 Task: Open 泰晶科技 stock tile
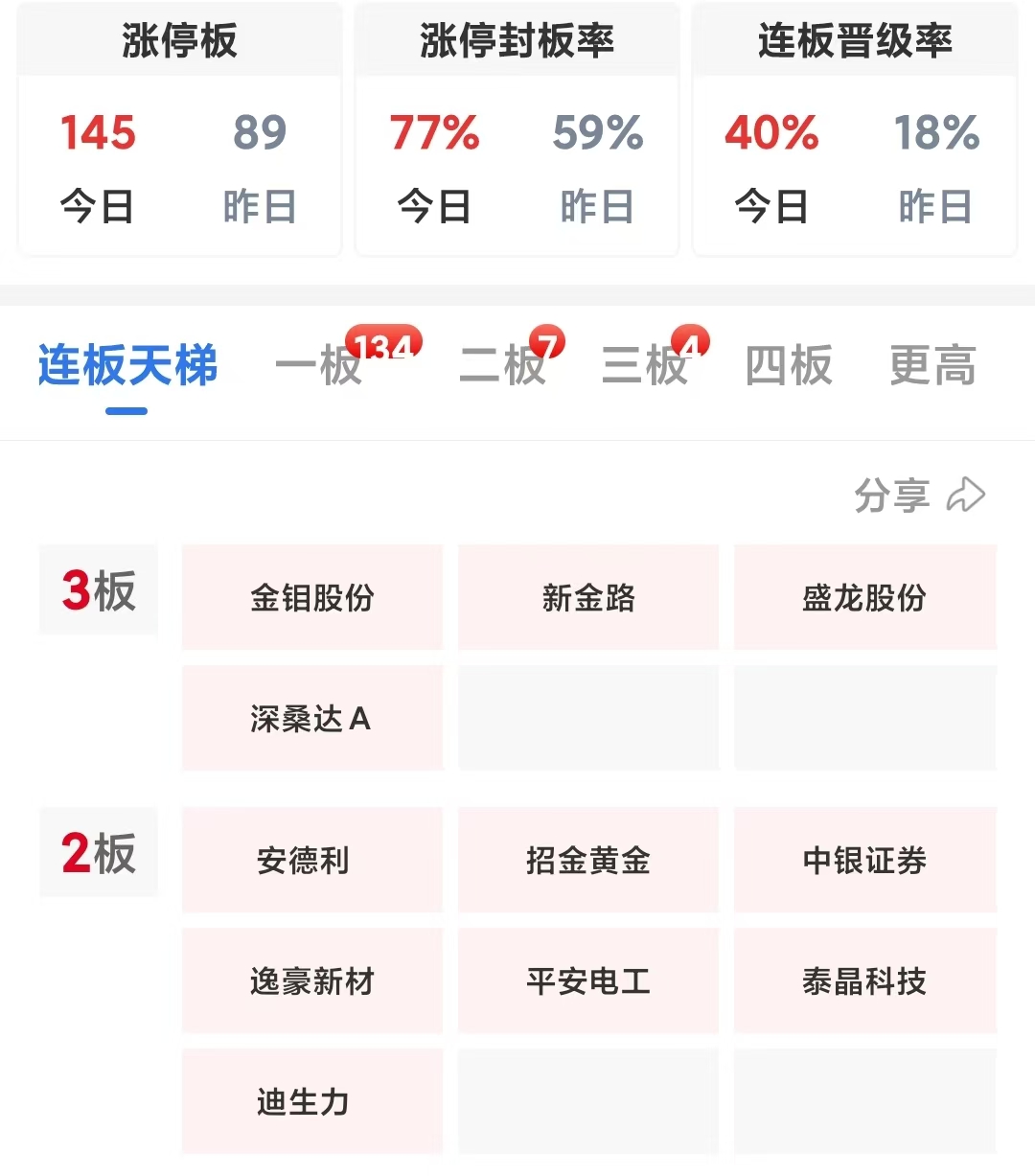(x=865, y=980)
